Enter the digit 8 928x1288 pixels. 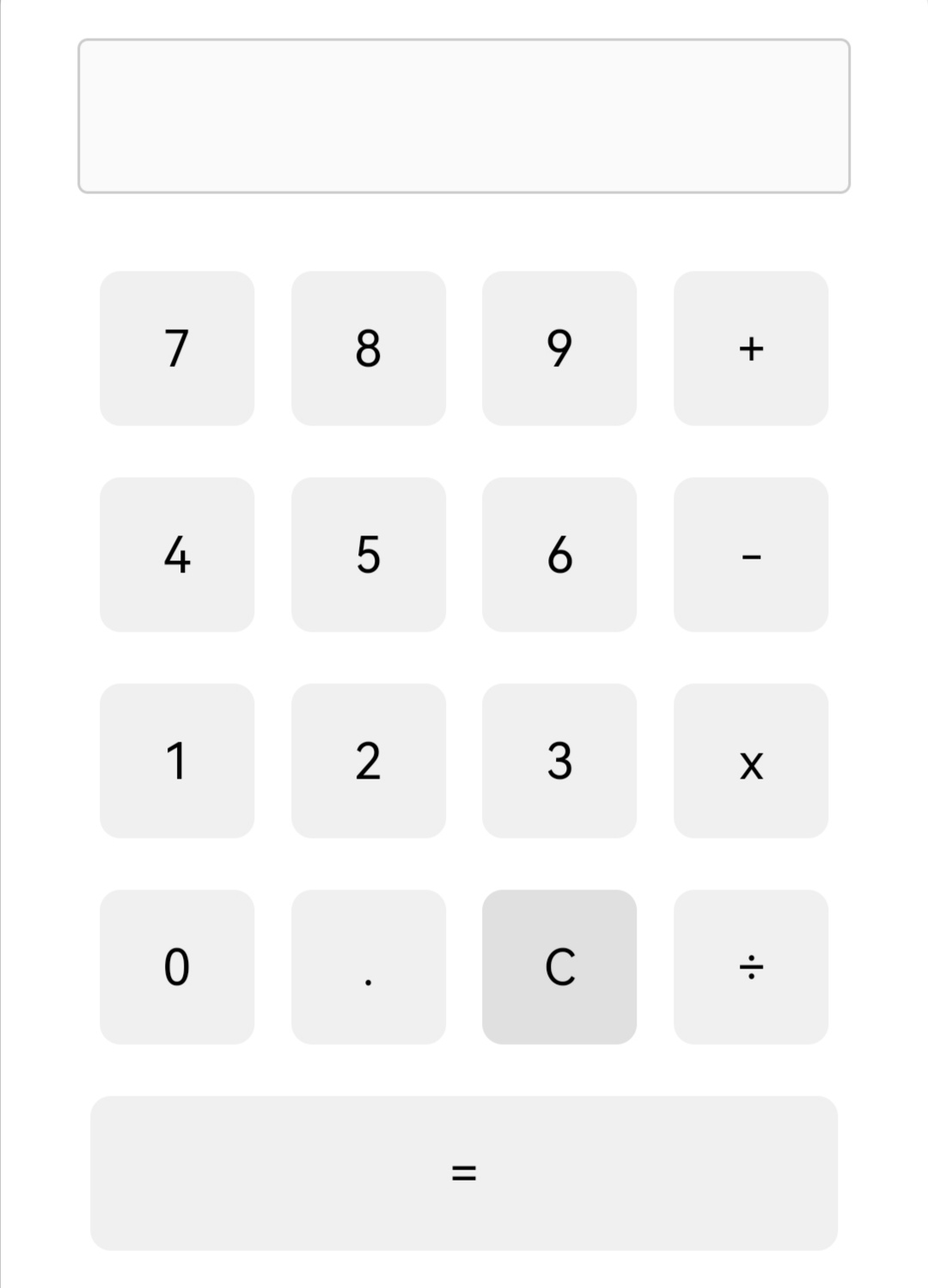click(x=369, y=348)
